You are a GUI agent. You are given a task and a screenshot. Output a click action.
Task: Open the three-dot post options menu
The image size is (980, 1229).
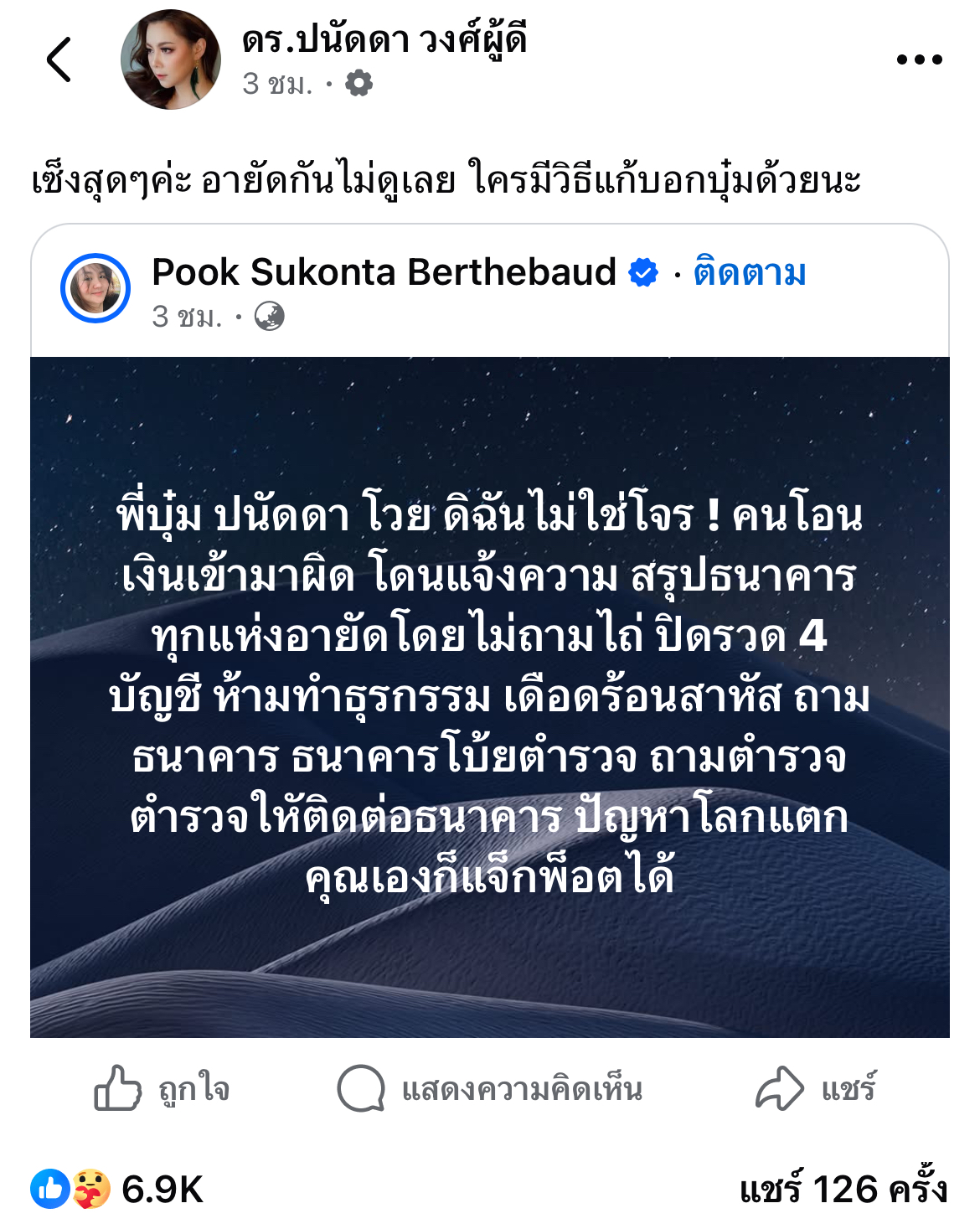[x=919, y=59]
